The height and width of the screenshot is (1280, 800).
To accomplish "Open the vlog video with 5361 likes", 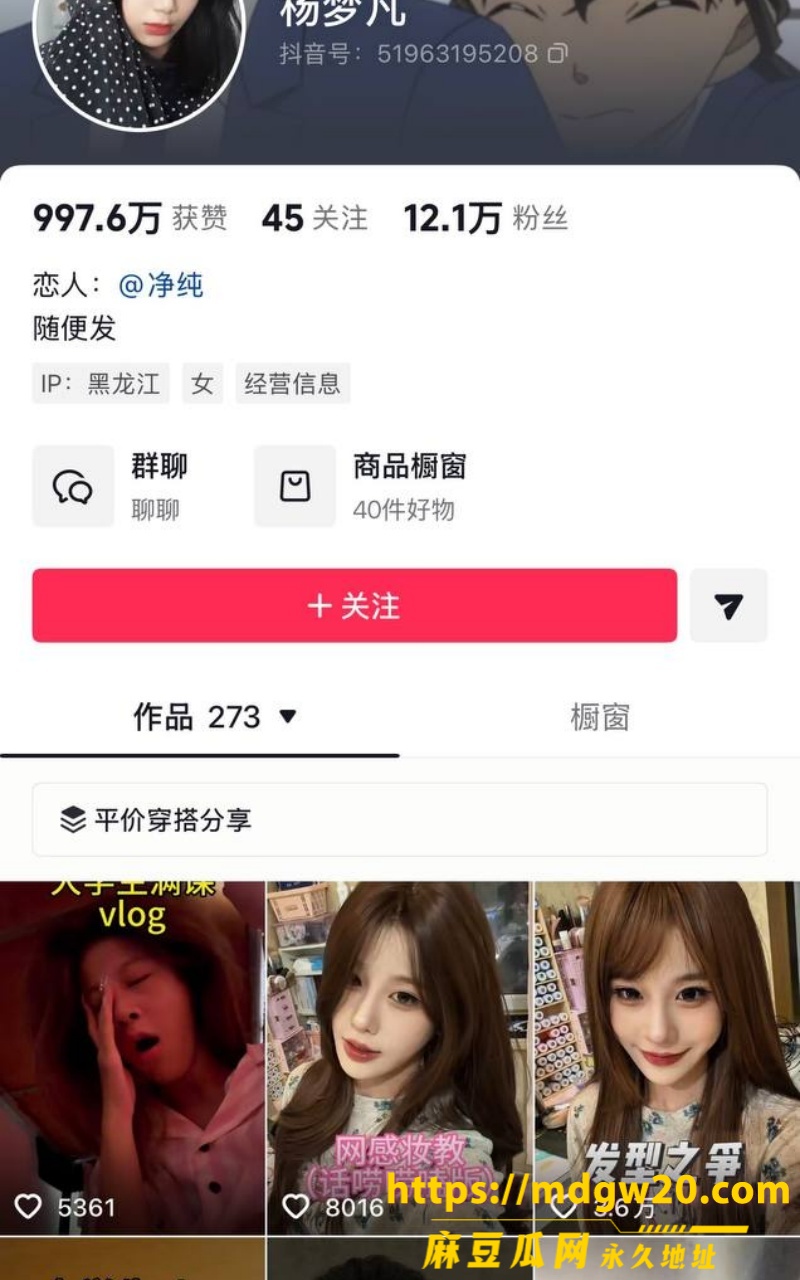I will click(132, 1058).
